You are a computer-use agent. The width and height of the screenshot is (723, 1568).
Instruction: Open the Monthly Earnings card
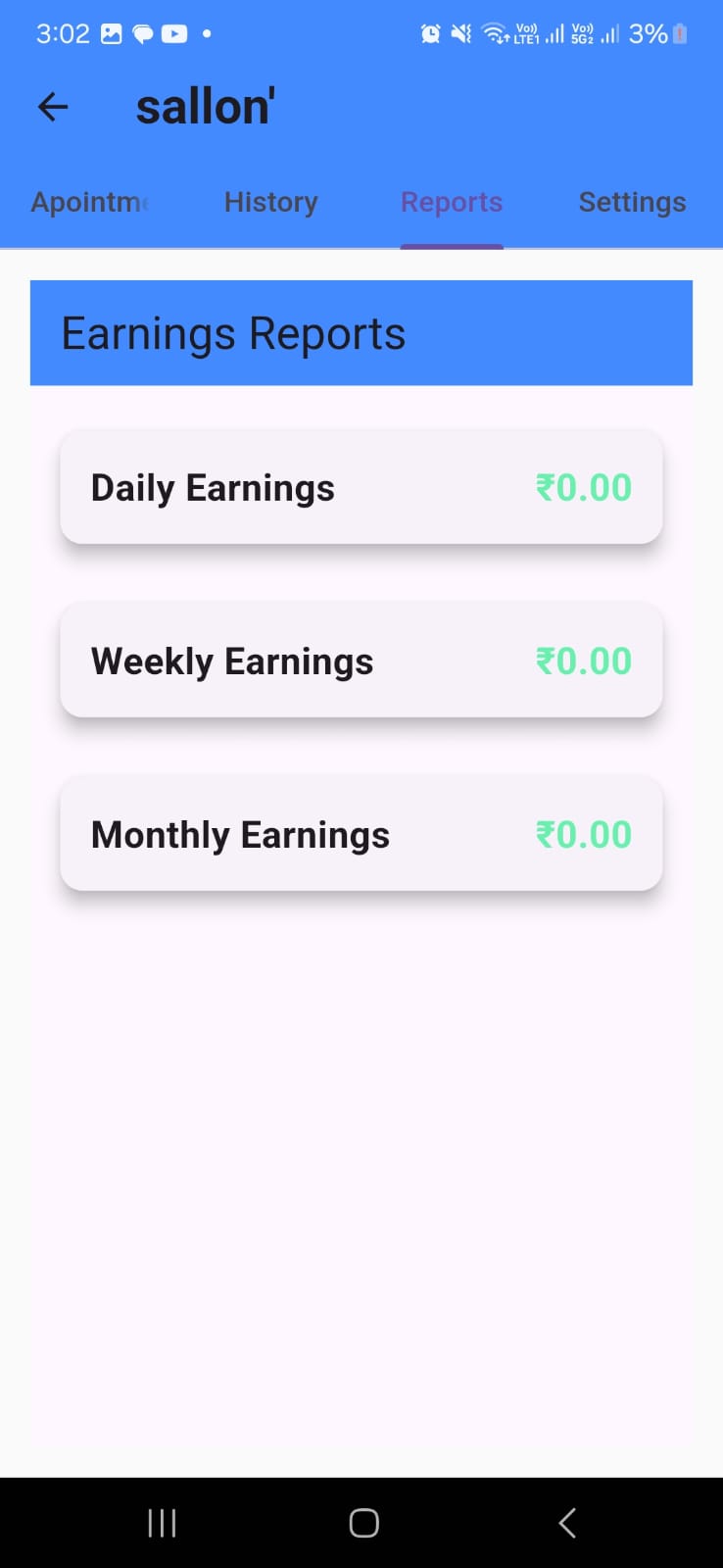point(361,834)
